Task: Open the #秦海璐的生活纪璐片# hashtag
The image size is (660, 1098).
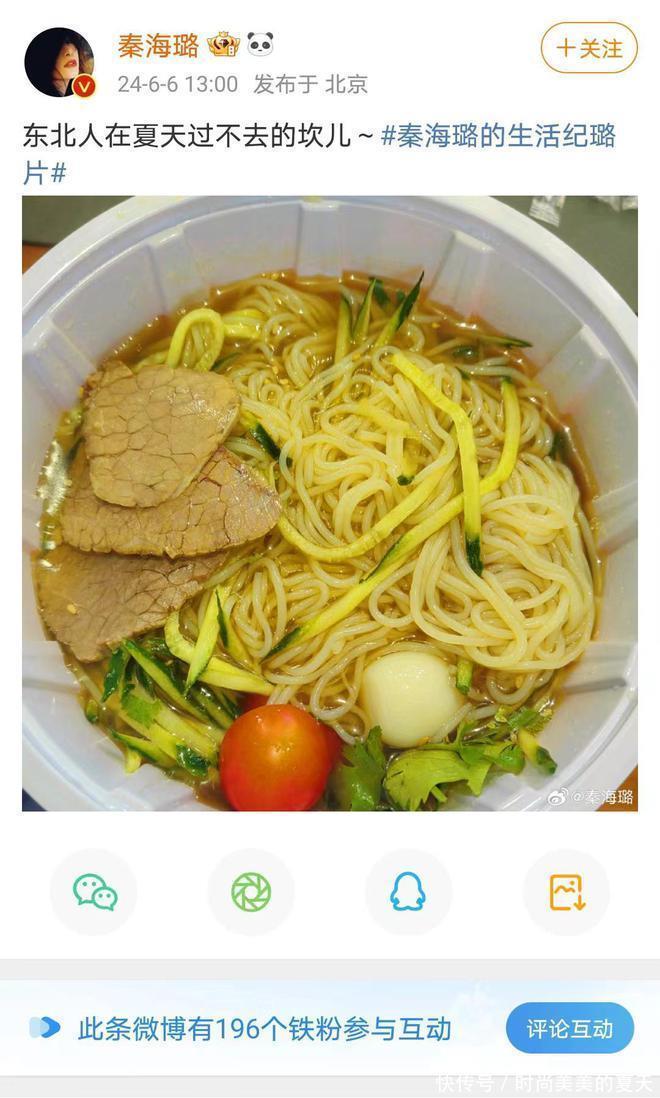Action: pyautogui.click(x=498, y=137)
